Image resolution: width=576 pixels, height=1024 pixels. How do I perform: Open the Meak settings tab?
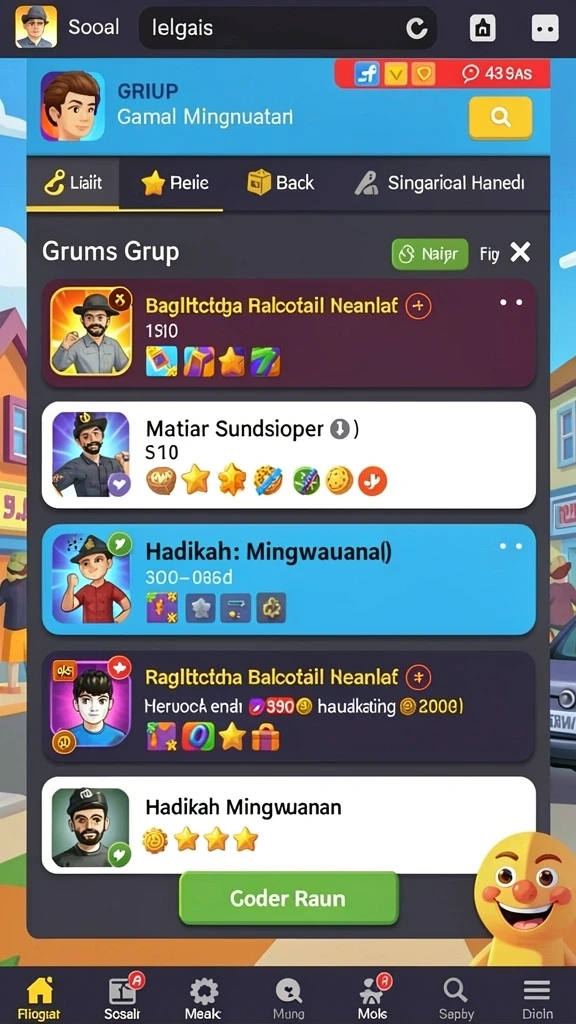tap(203, 998)
